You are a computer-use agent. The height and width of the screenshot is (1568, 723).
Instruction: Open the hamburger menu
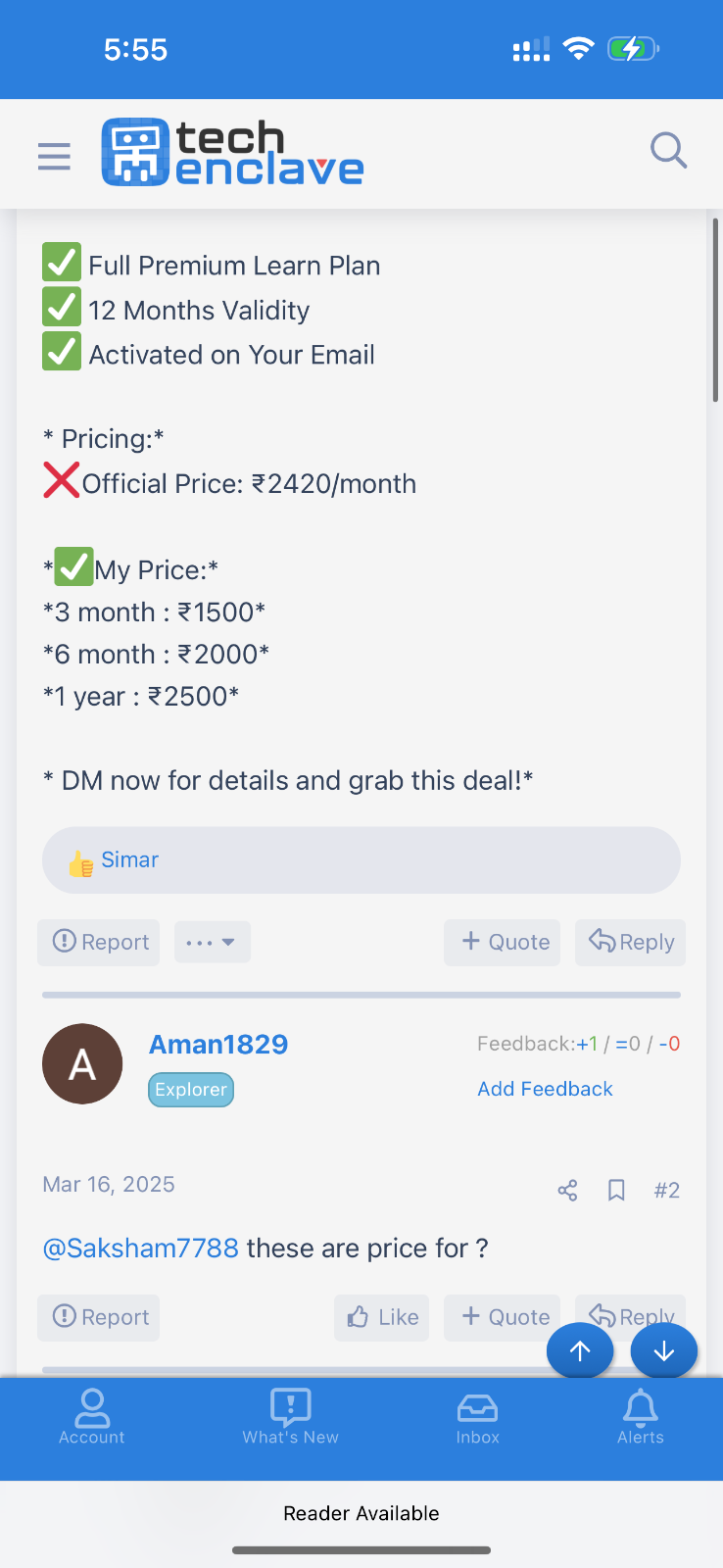click(x=54, y=156)
